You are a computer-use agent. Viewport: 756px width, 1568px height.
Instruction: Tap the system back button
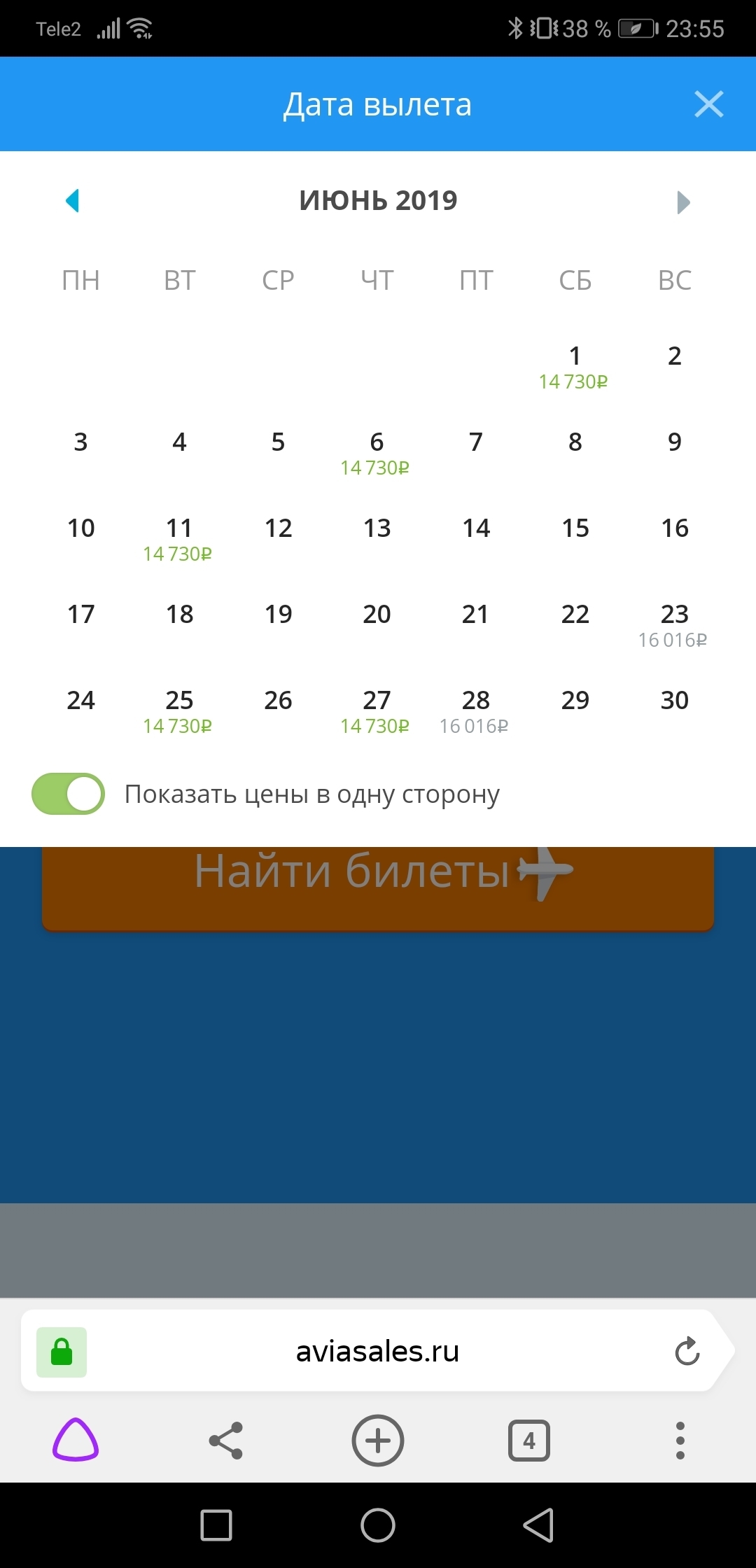[538, 1525]
